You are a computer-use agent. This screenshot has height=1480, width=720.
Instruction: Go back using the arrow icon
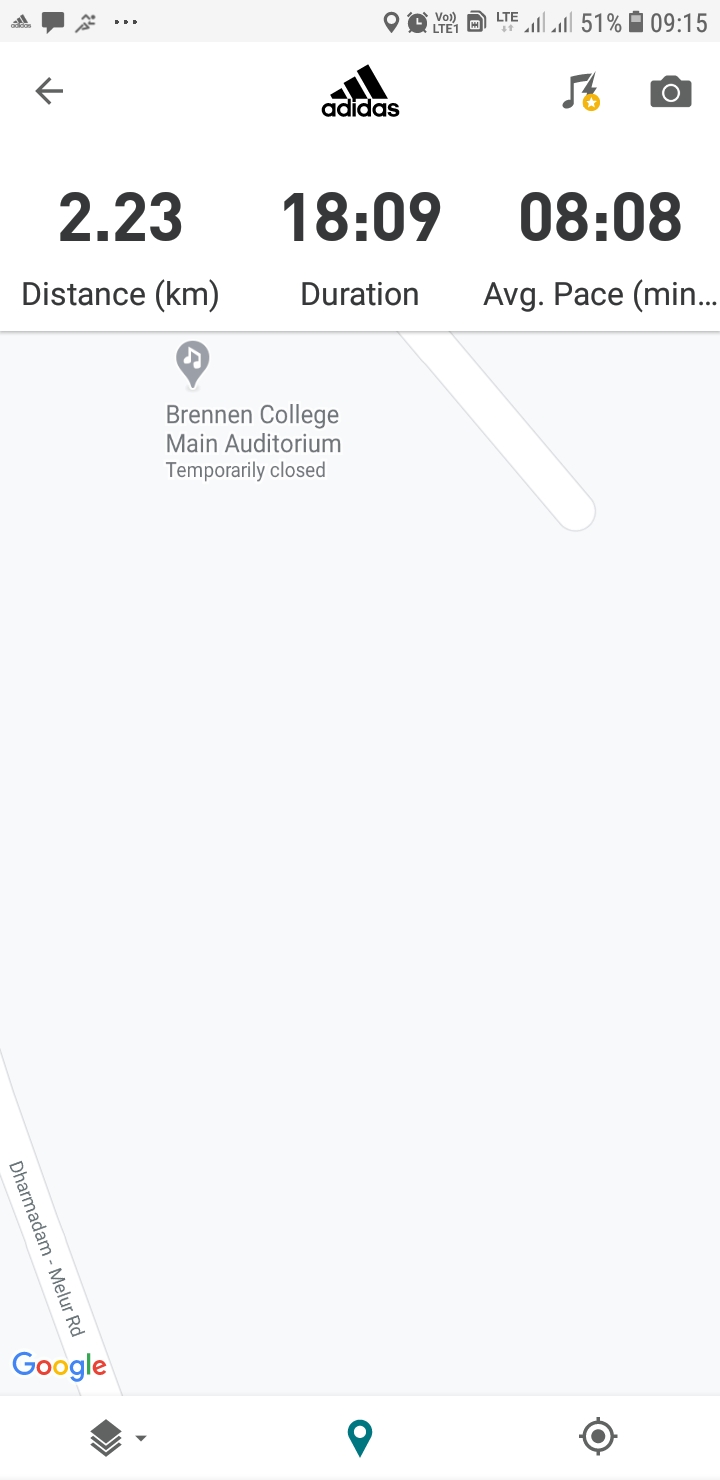[49, 92]
